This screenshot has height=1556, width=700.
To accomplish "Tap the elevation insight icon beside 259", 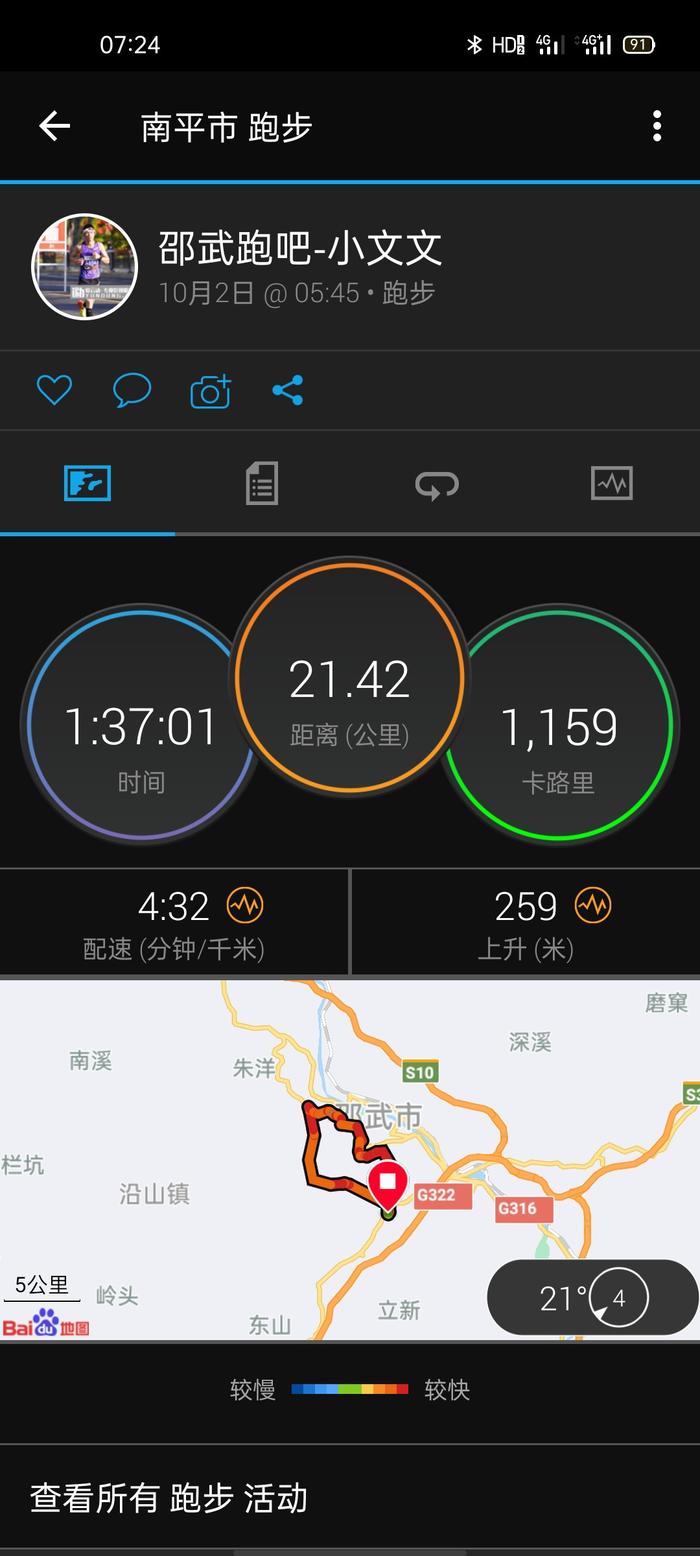I will (x=593, y=906).
